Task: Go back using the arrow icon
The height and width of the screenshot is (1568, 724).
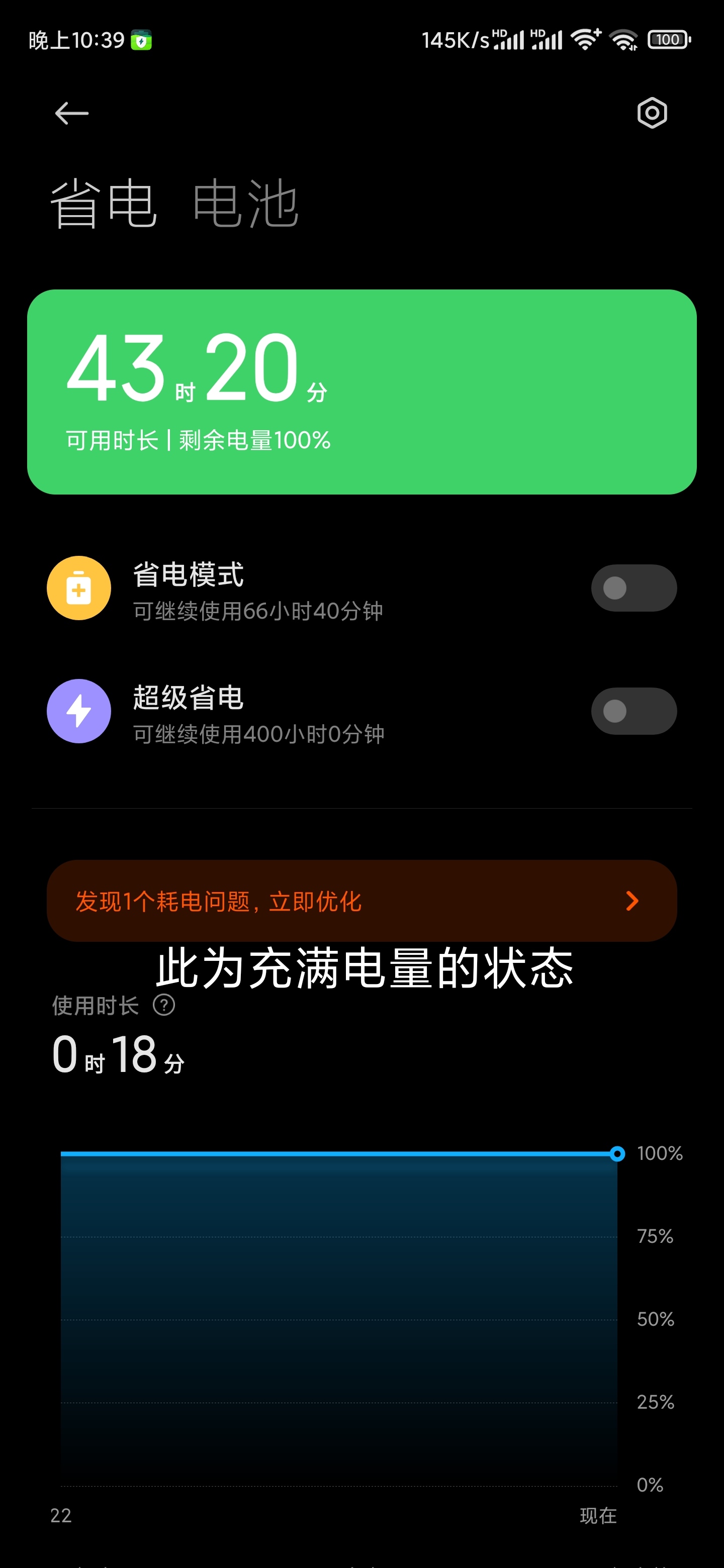Action: click(72, 113)
